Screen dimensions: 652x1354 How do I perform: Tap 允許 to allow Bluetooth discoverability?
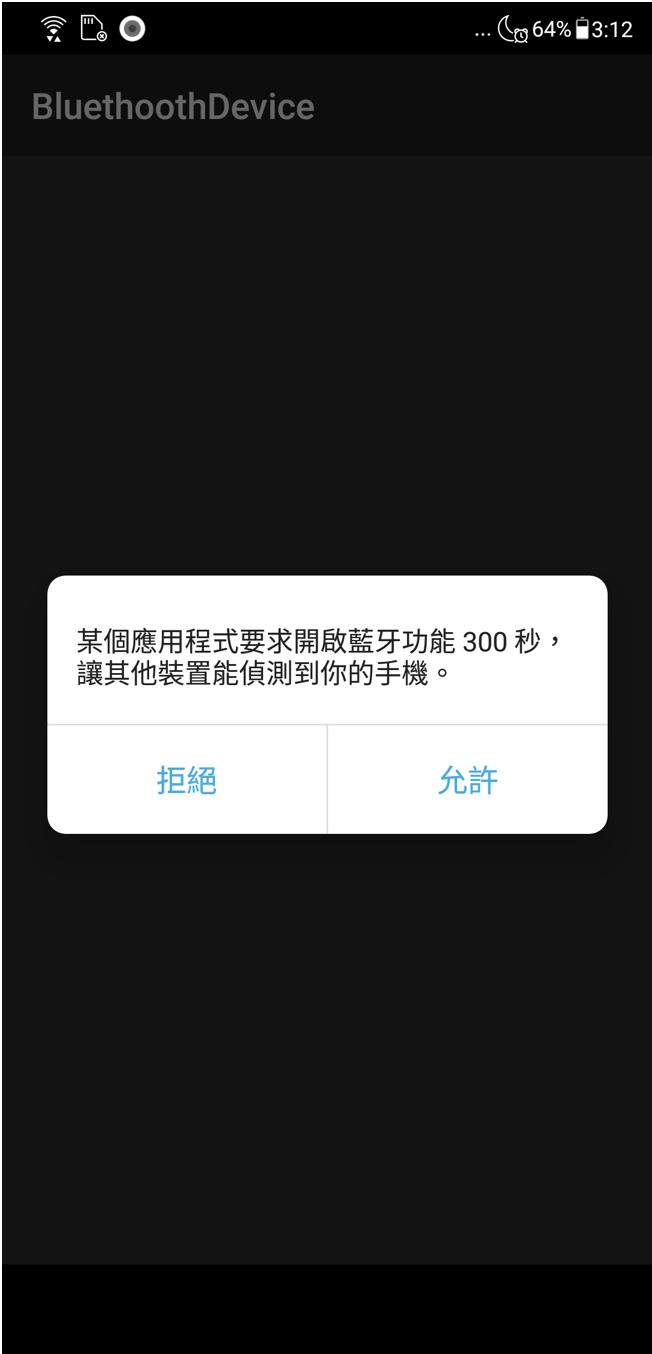click(x=468, y=780)
